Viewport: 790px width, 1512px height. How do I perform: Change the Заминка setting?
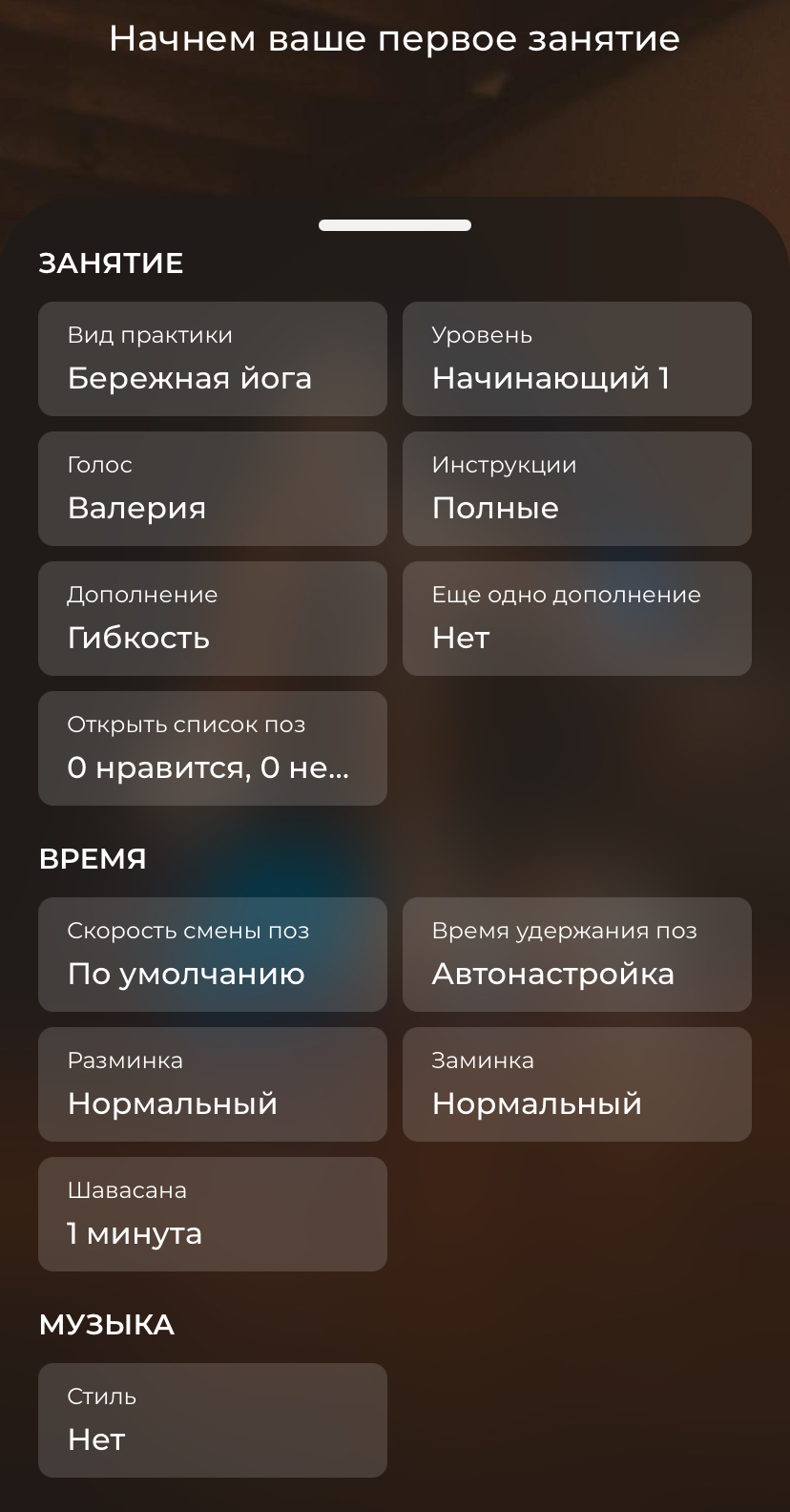click(576, 1084)
